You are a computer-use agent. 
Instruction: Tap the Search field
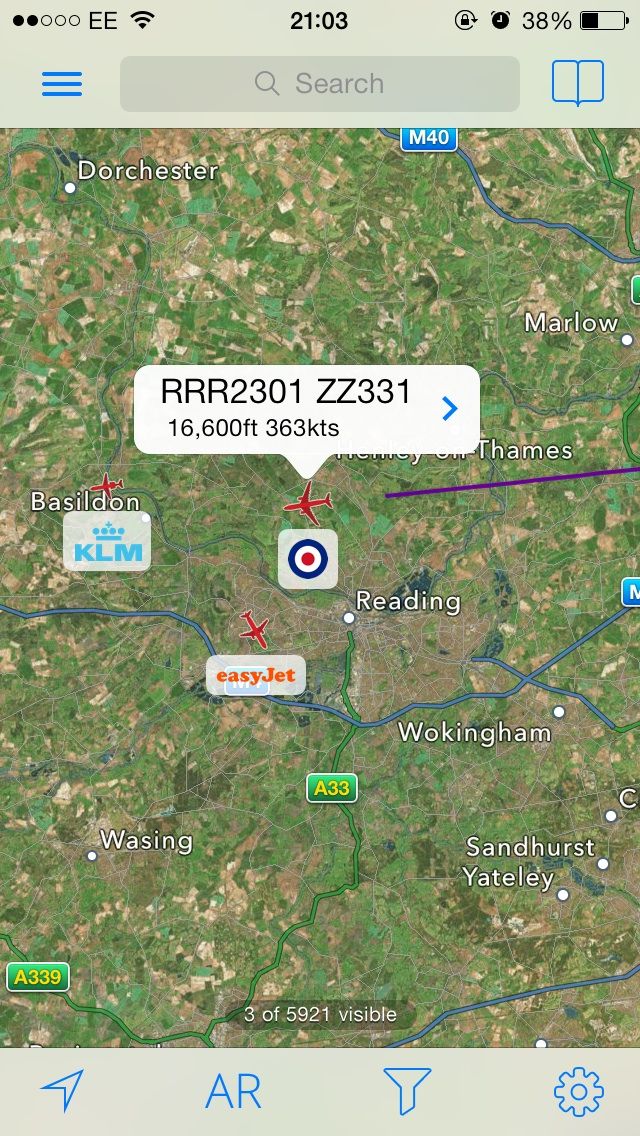pos(320,84)
